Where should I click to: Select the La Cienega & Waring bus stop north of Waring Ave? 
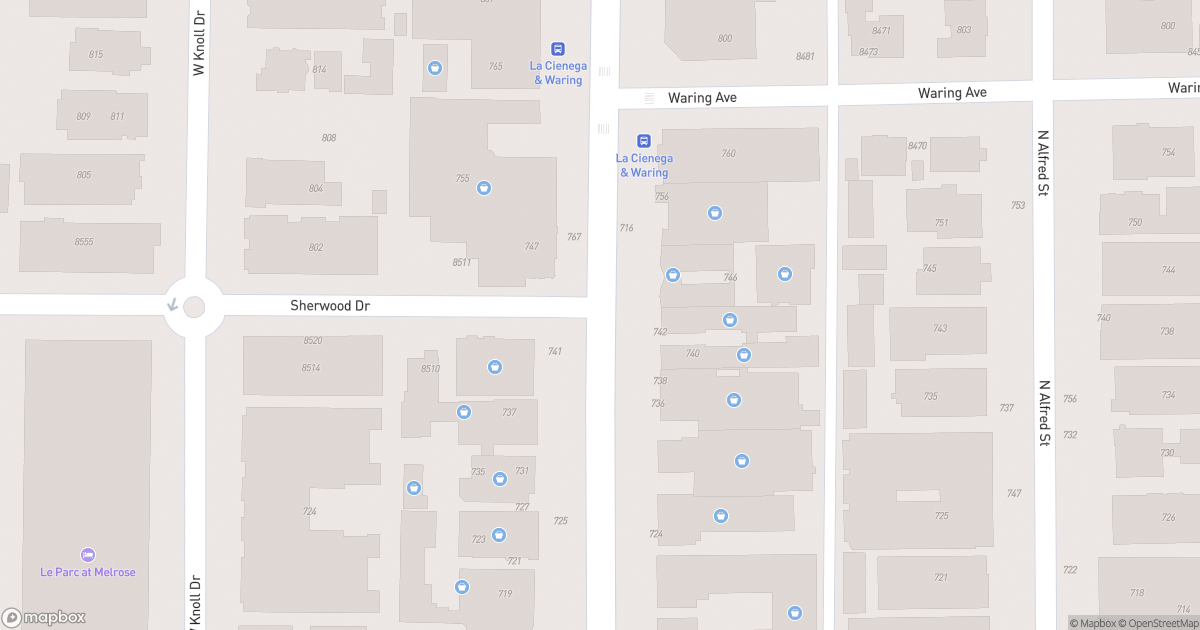(558, 49)
